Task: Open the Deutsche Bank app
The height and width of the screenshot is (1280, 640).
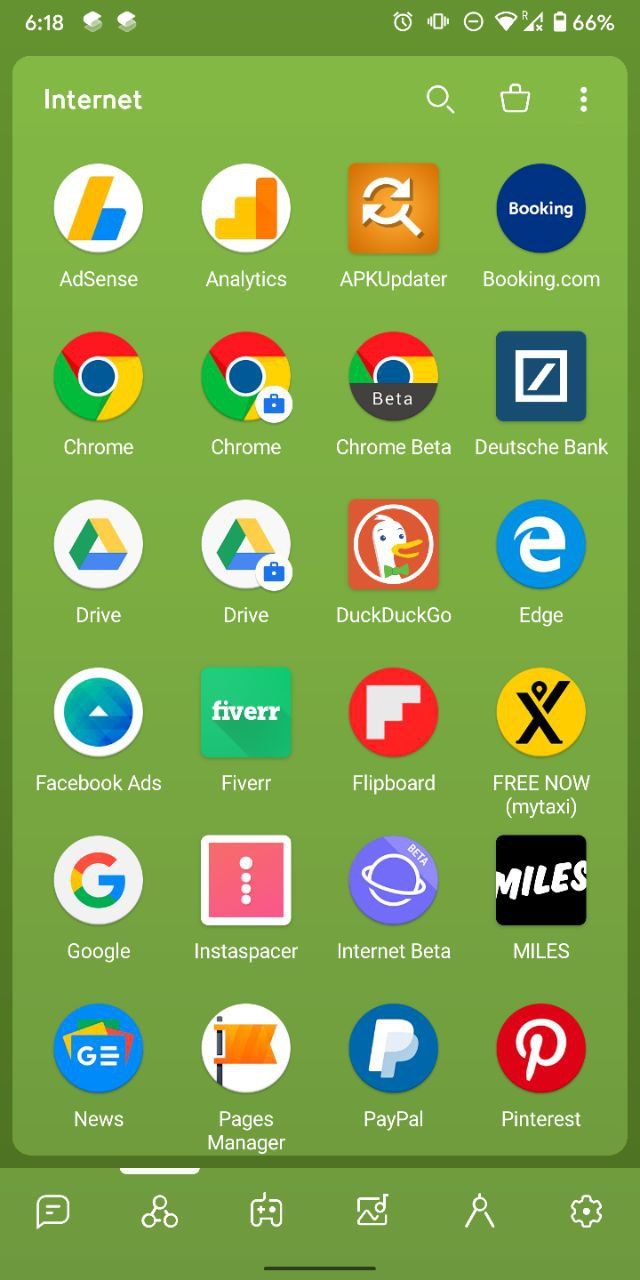Action: pos(541,377)
